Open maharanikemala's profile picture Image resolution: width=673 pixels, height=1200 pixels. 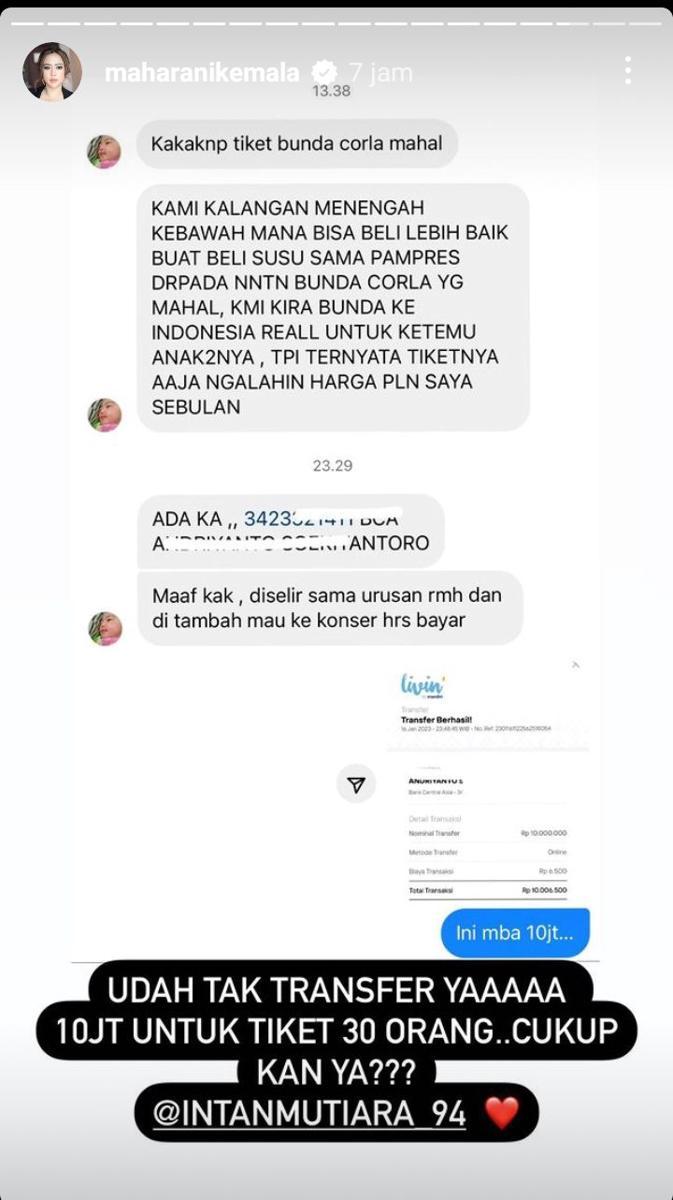pyautogui.click(x=52, y=72)
